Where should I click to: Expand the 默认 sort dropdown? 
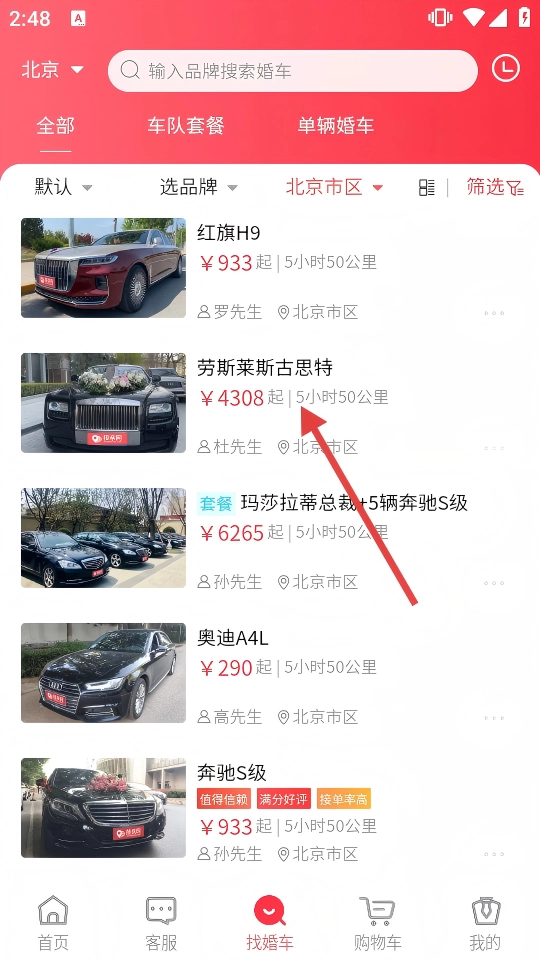[64, 187]
